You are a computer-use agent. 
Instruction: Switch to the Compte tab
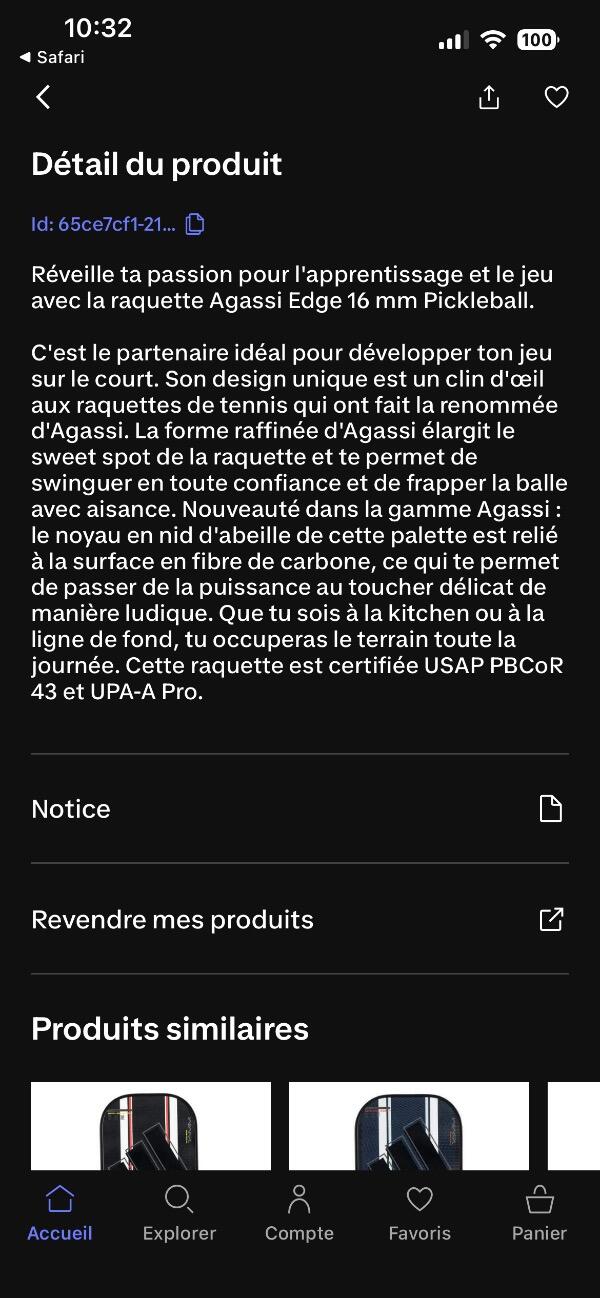point(299,1213)
